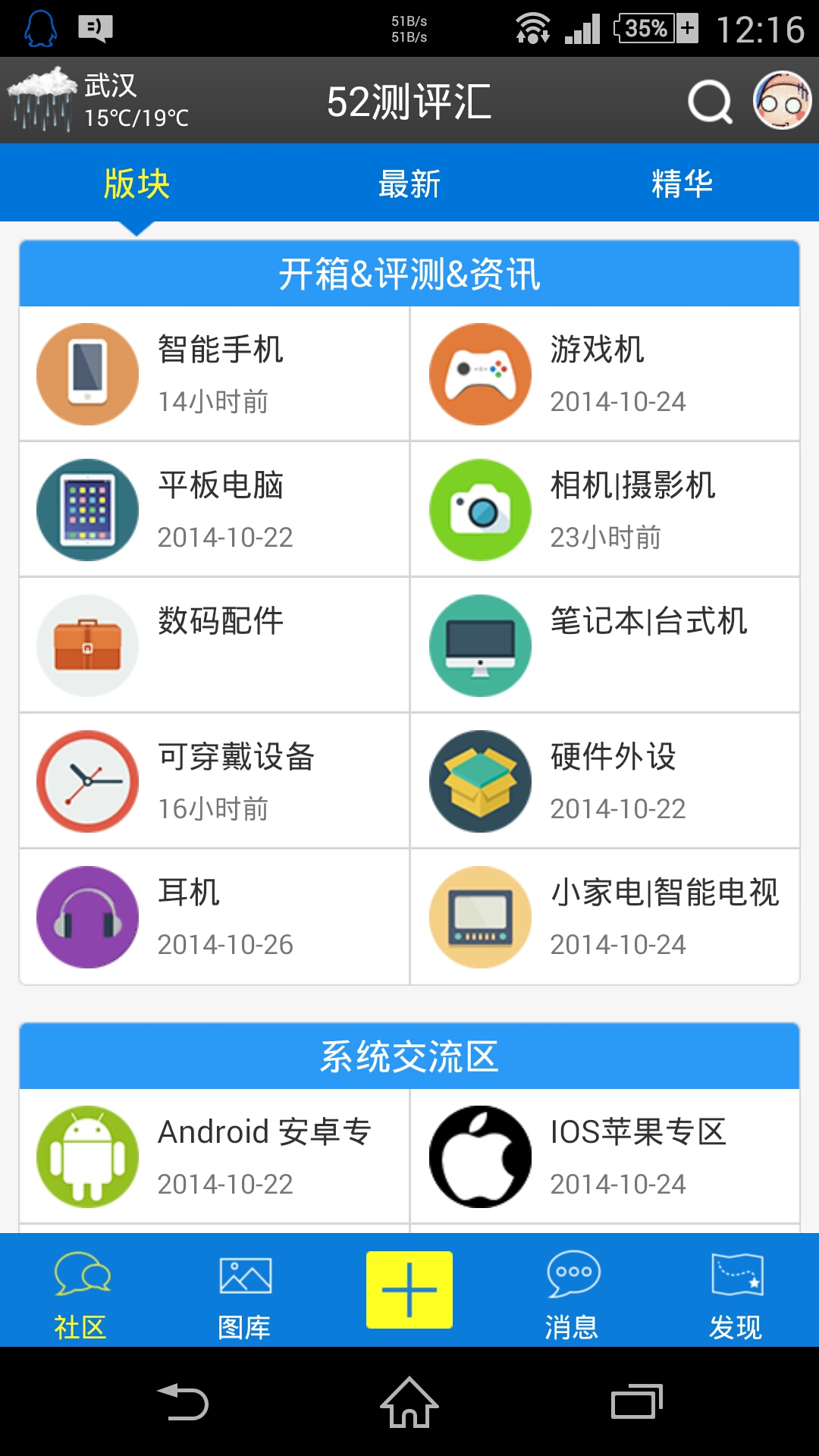Switch to the 精华 tab
The width and height of the screenshot is (819, 1456).
click(x=682, y=182)
